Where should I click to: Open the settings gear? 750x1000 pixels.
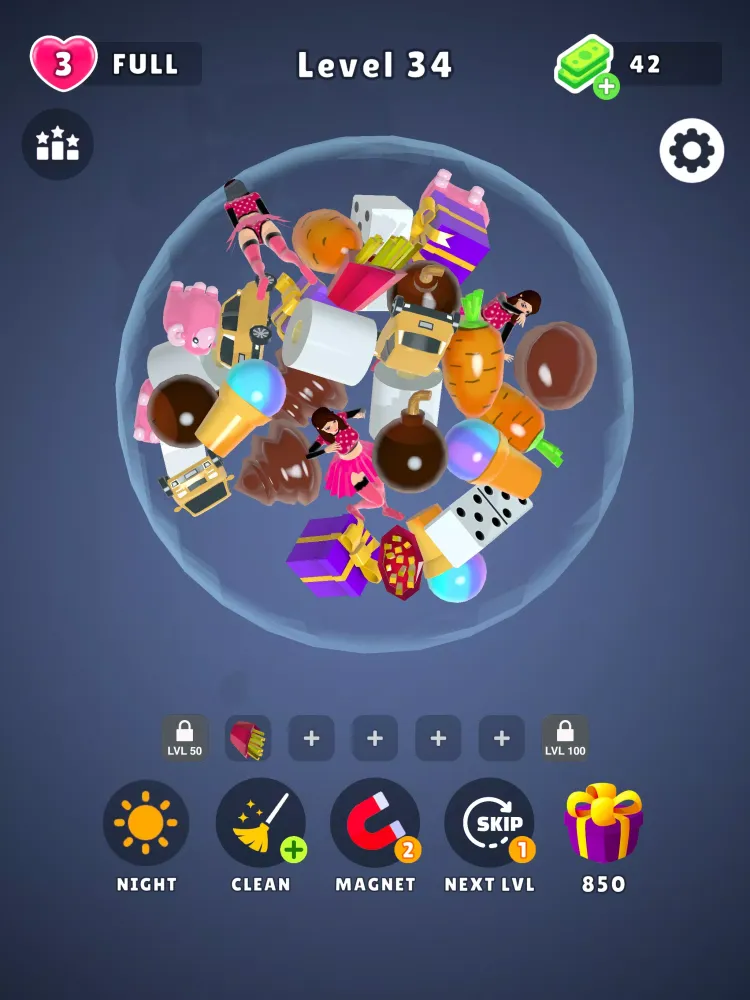click(692, 151)
